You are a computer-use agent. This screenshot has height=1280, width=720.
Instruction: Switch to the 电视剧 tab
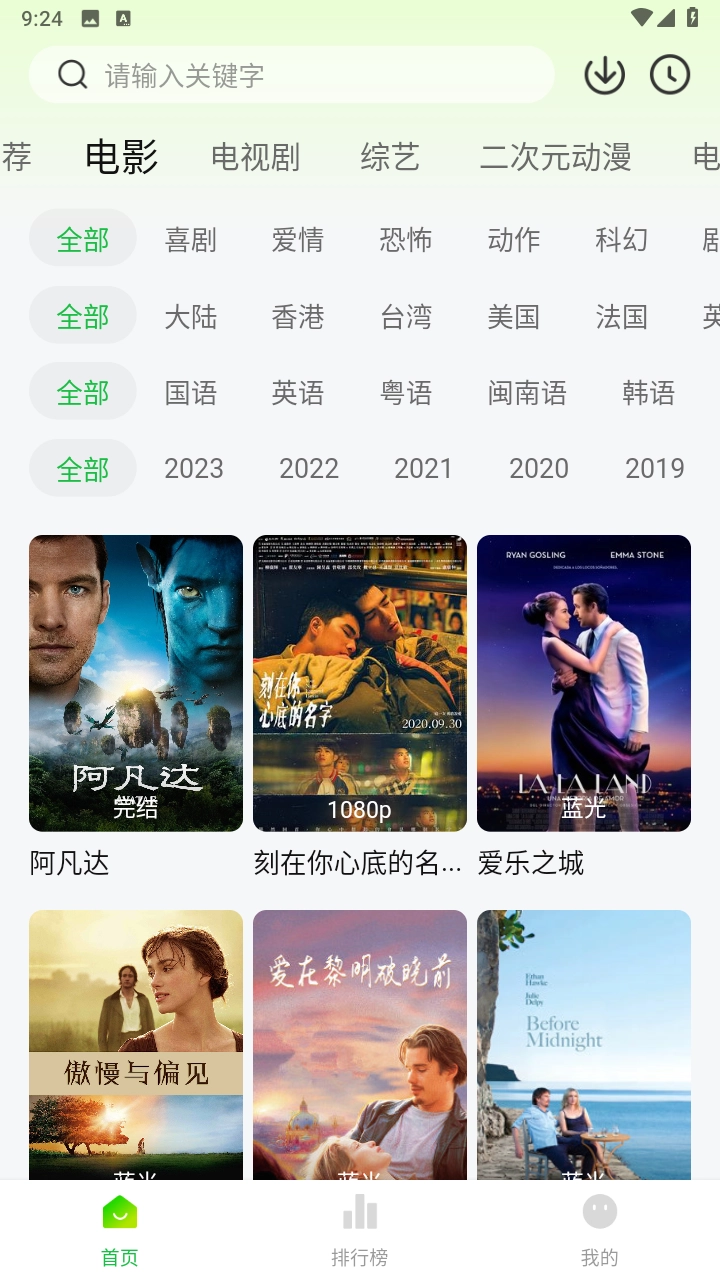tap(254, 157)
